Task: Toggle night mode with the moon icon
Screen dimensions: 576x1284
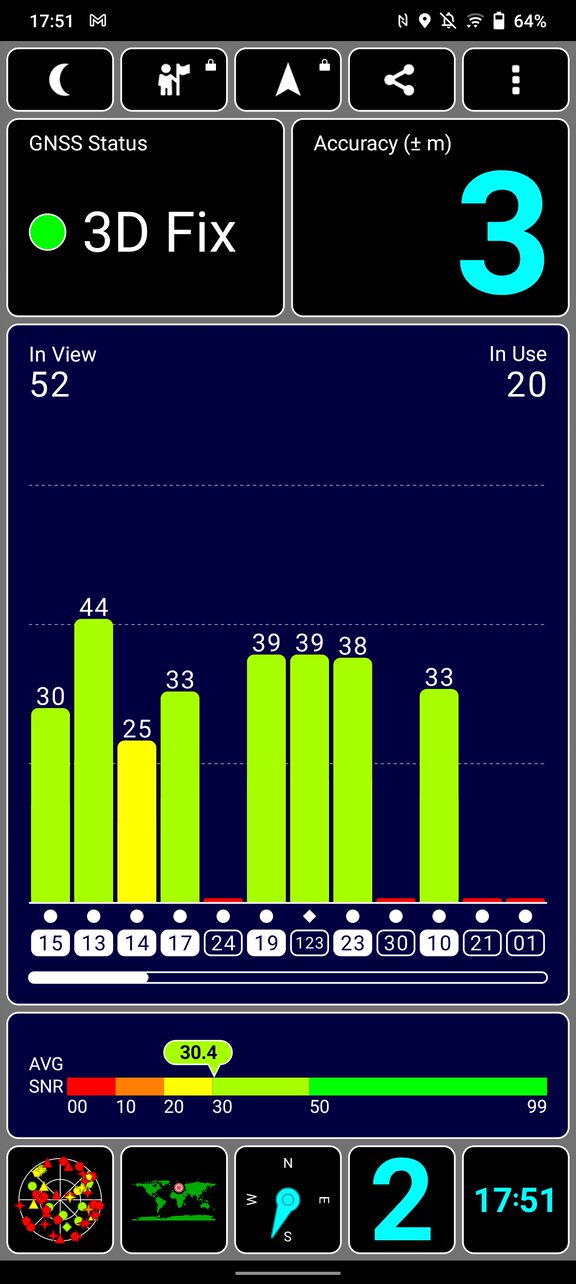Action: coord(60,79)
